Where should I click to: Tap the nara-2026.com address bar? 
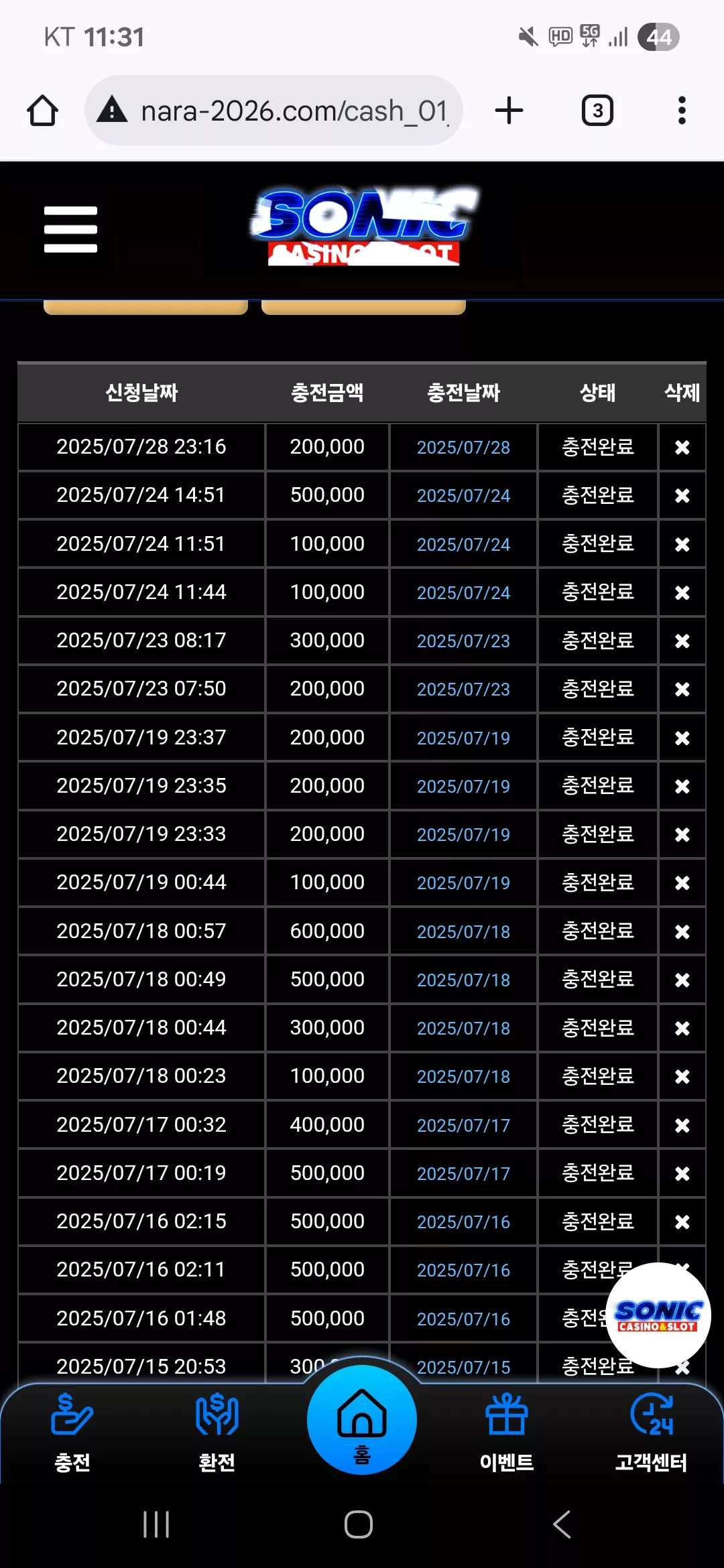tap(274, 111)
